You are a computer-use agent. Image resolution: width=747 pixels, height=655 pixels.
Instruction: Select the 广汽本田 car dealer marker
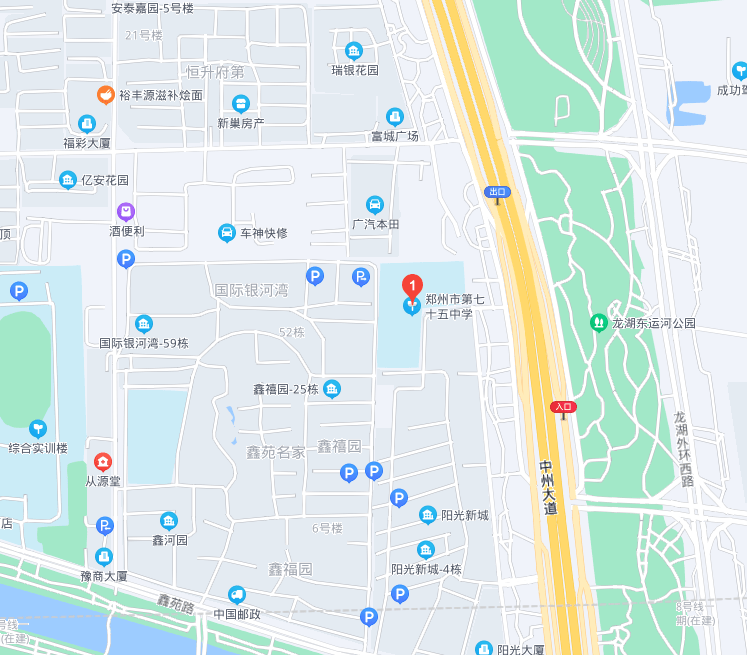[x=375, y=204]
